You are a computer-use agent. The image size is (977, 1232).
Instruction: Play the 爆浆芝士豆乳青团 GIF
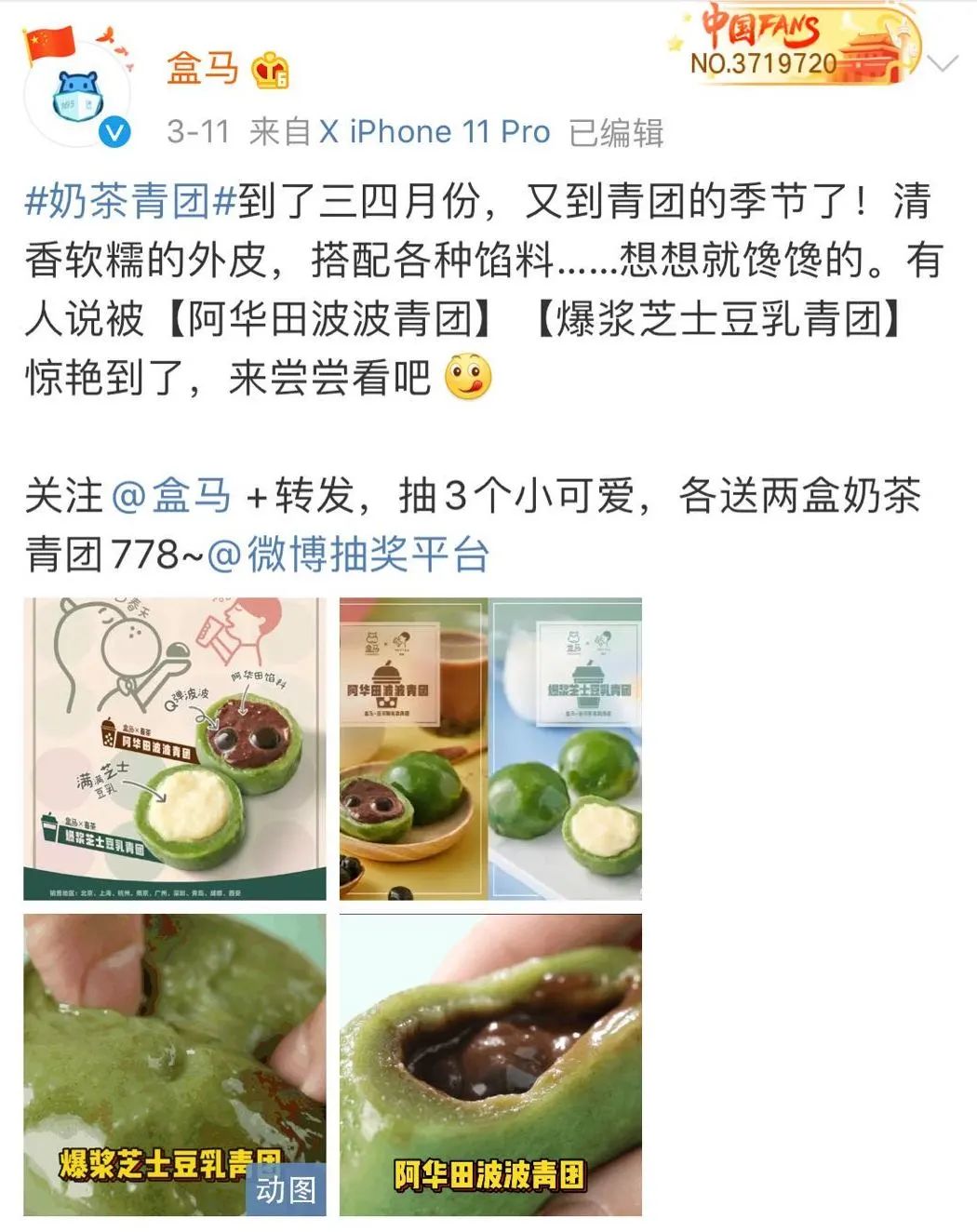coord(175,1065)
